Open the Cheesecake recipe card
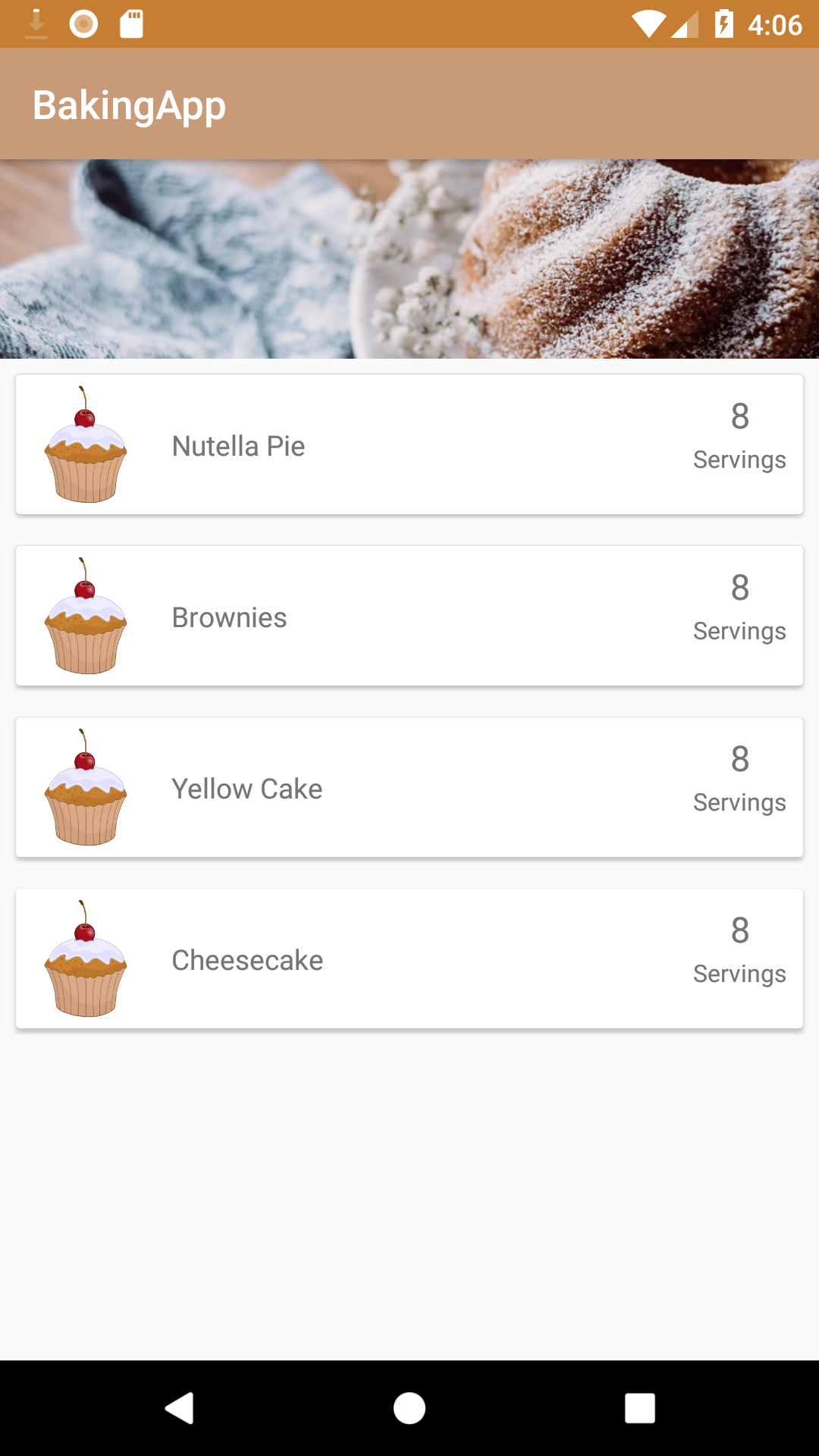This screenshot has height=1456, width=819. [x=409, y=959]
